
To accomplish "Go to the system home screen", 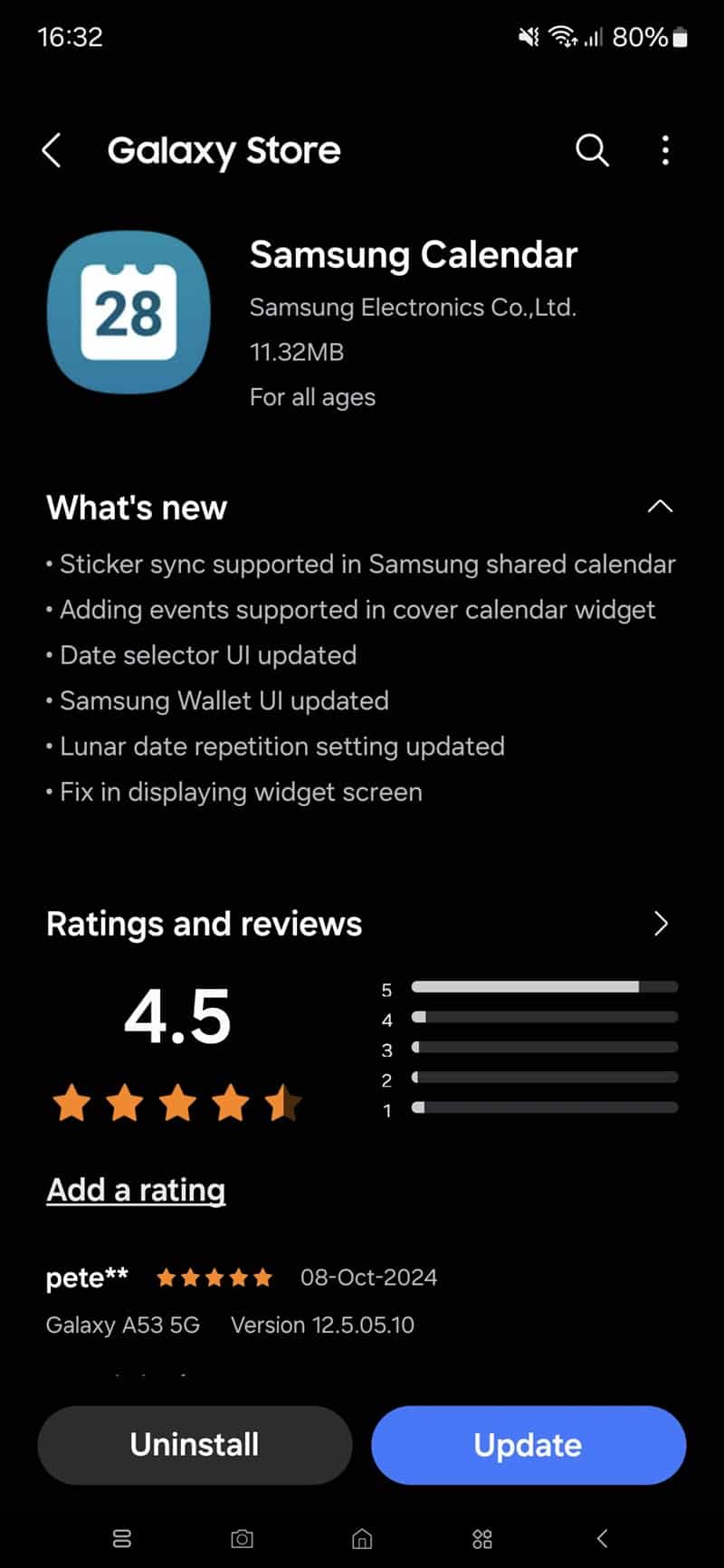I will click(x=362, y=1538).
